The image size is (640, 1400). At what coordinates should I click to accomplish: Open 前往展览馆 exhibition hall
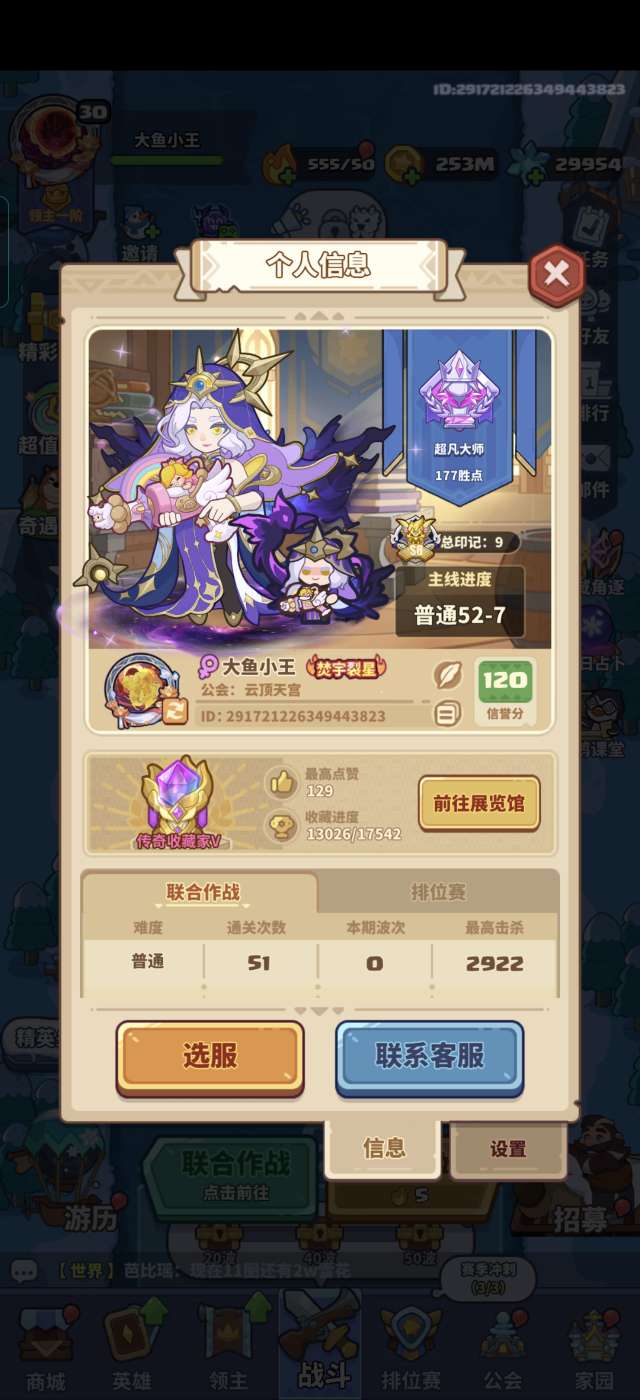pyautogui.click(x=479, y=803)
